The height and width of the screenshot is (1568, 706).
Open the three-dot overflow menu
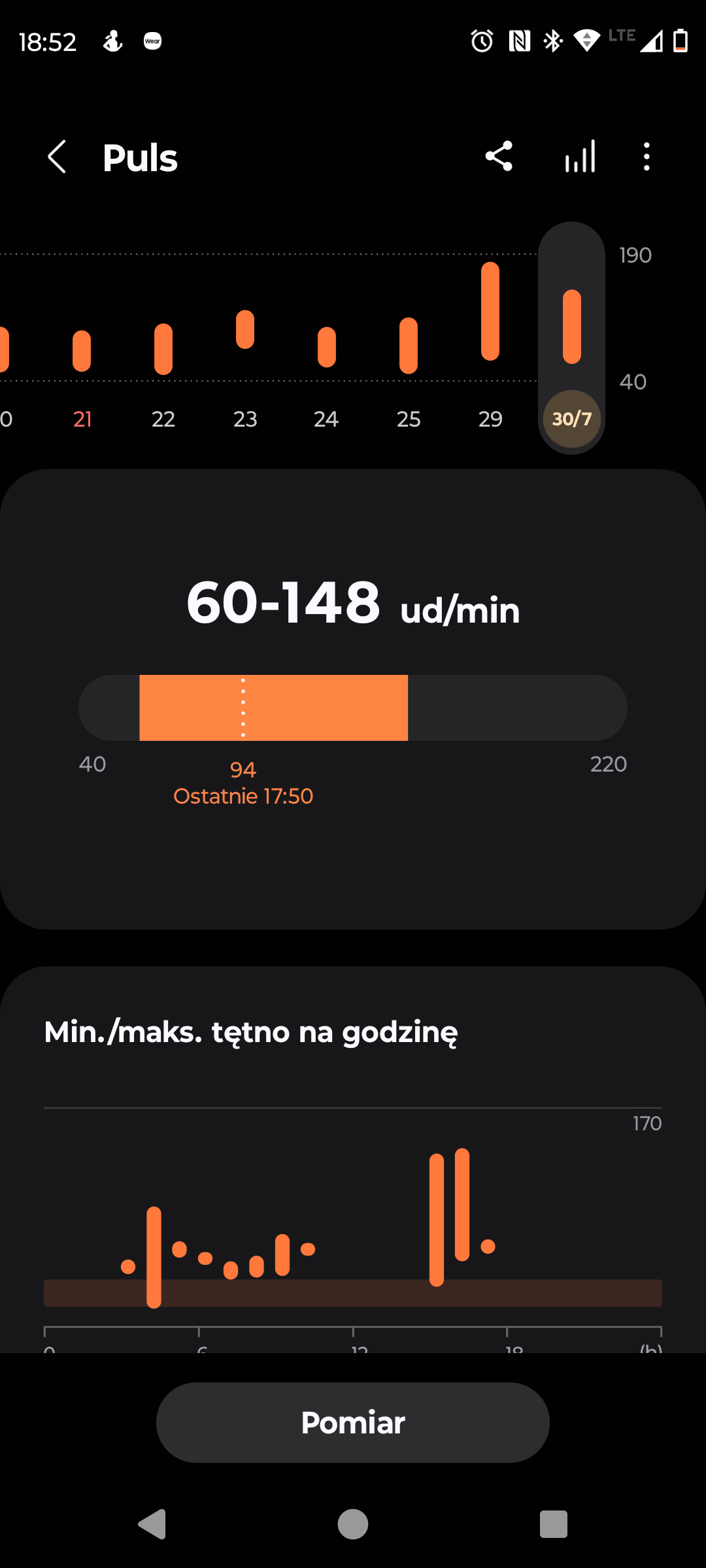[647, 157]
